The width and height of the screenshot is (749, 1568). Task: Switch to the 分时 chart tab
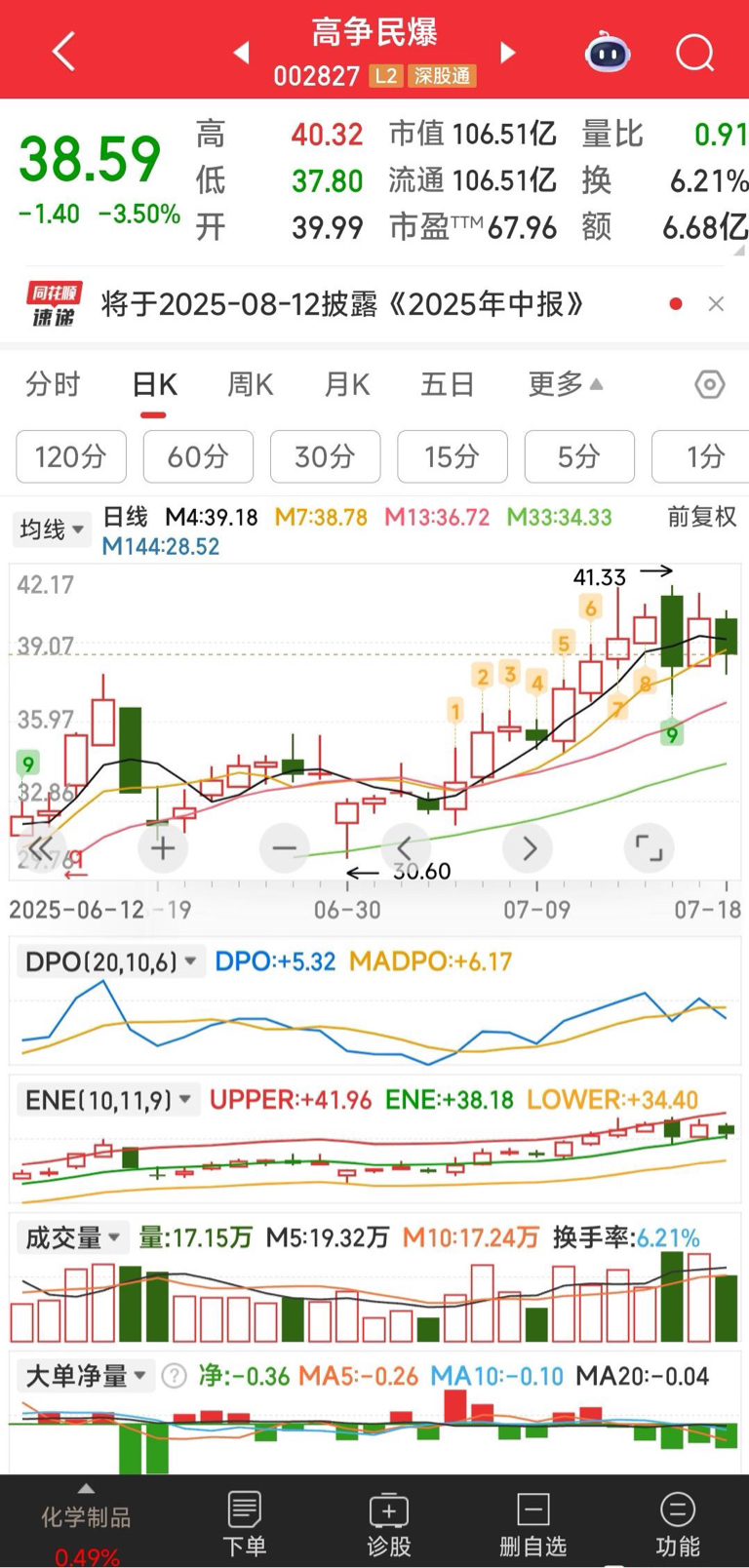click(53, 384)
